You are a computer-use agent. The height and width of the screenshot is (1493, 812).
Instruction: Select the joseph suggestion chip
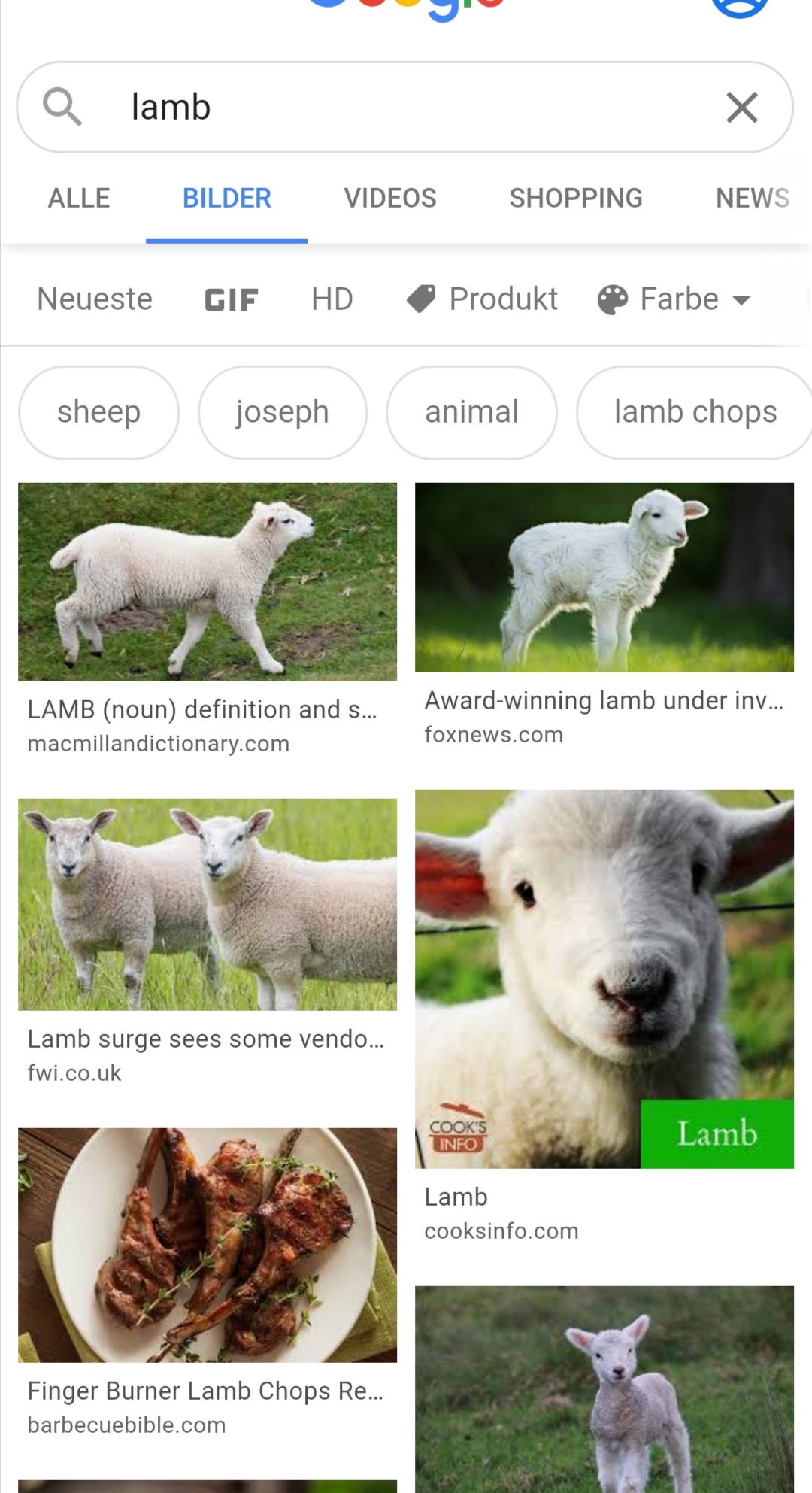282,412
